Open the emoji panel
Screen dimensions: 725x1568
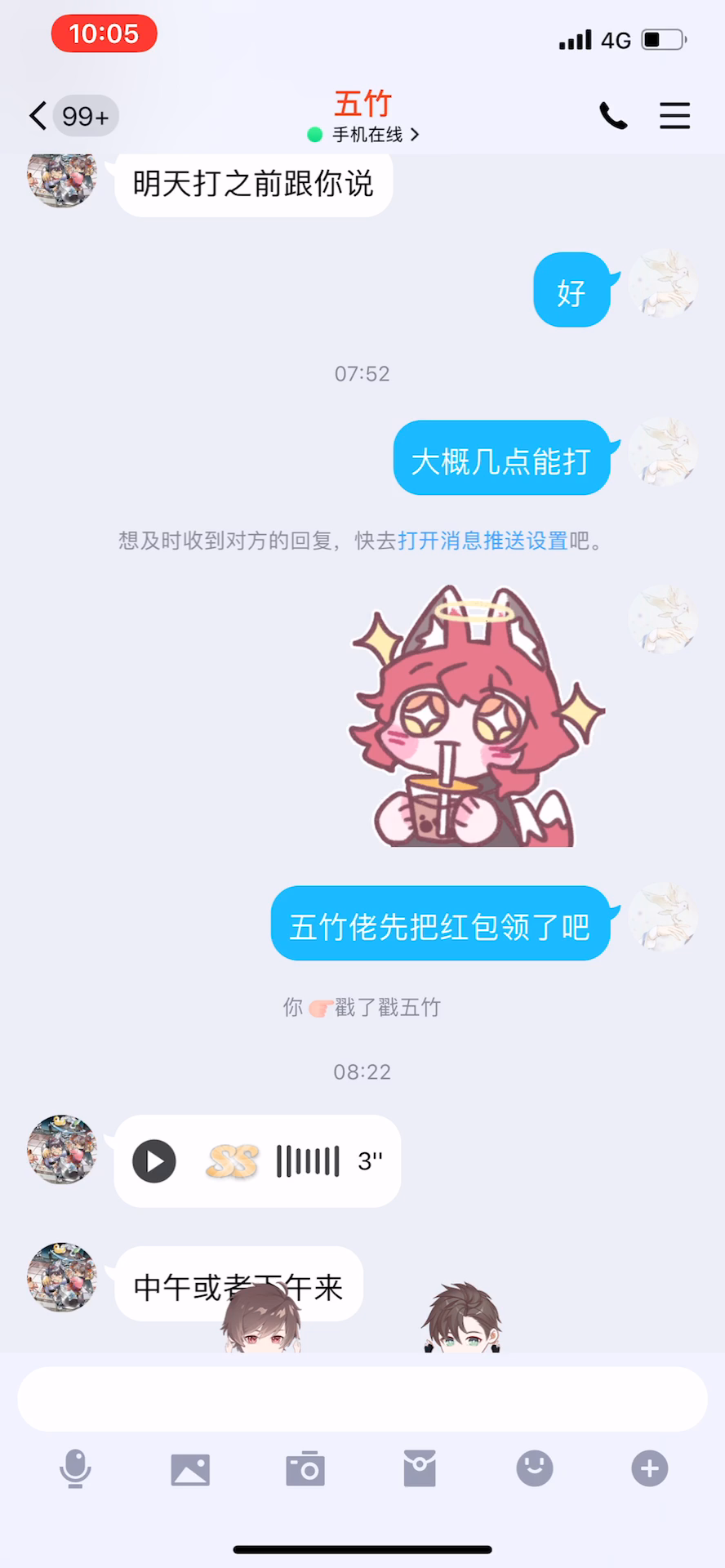click(535, 1468)
